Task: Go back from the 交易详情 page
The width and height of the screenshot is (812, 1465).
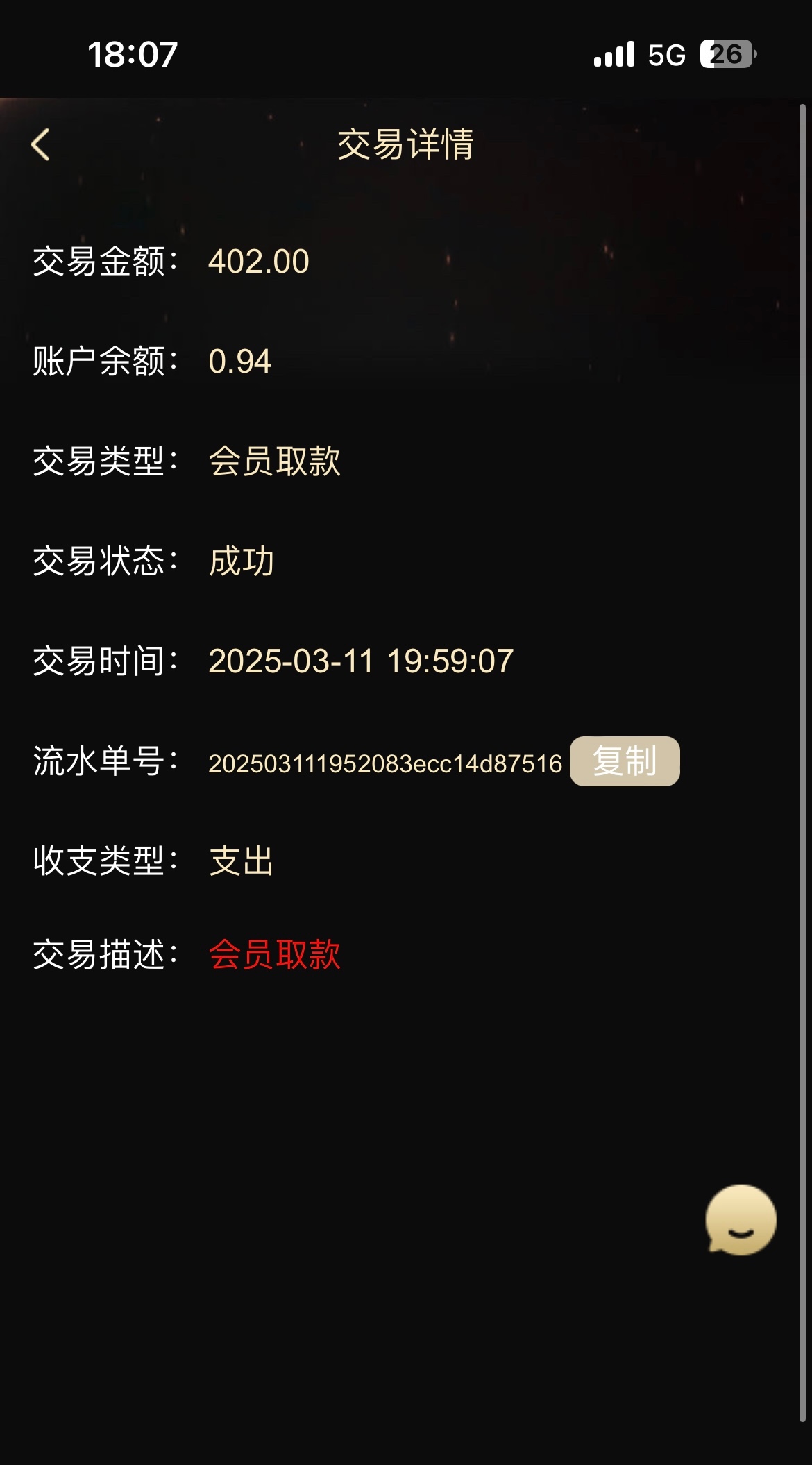Action: 40,144
